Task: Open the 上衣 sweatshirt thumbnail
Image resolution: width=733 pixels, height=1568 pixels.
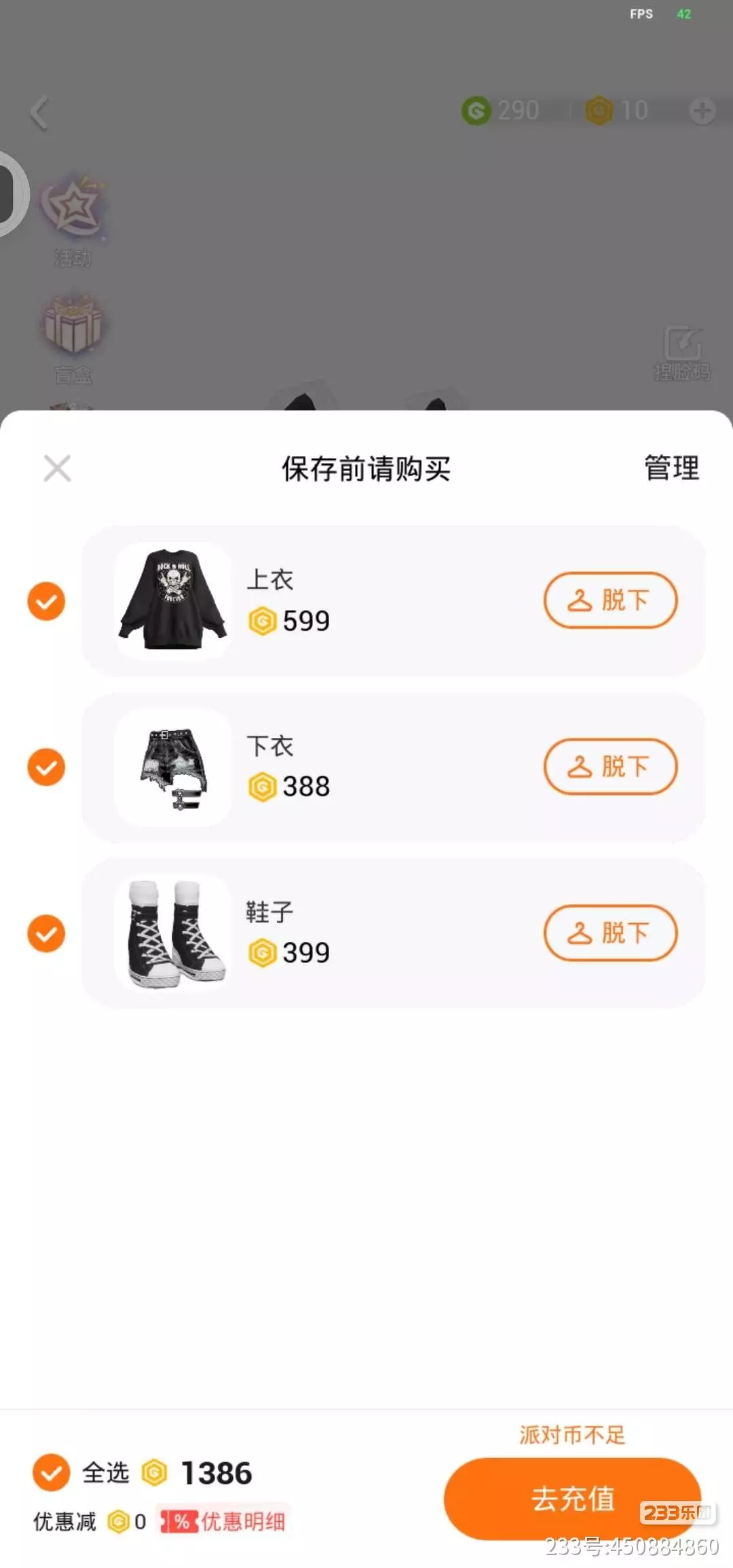Action: click(x=173, y=601)
